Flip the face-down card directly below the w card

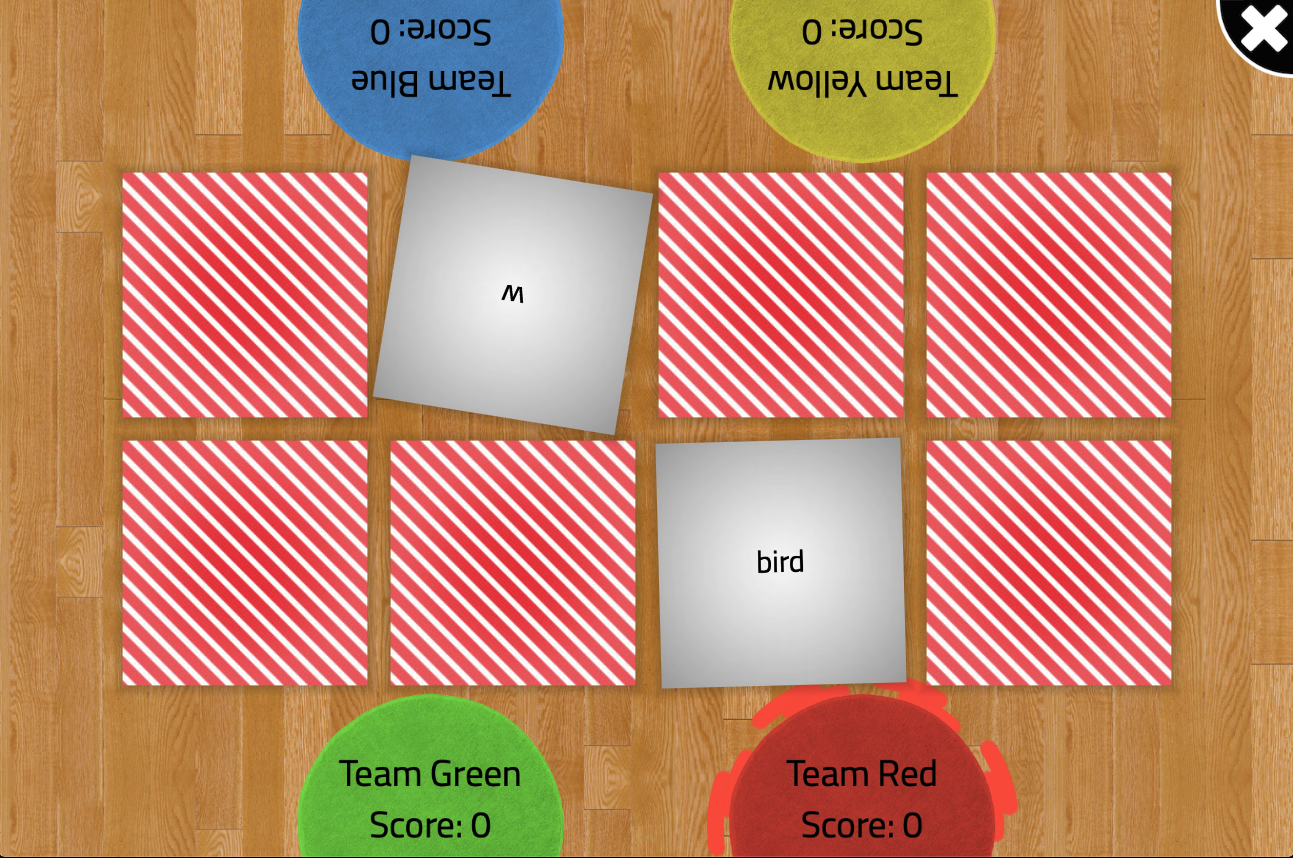pyautogui.click(x=513, y=563)
